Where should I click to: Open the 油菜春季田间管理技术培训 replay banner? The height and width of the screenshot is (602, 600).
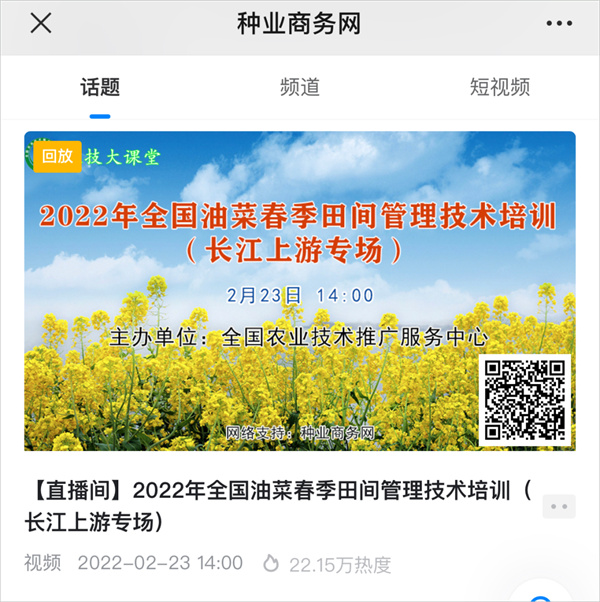[300, 290]
